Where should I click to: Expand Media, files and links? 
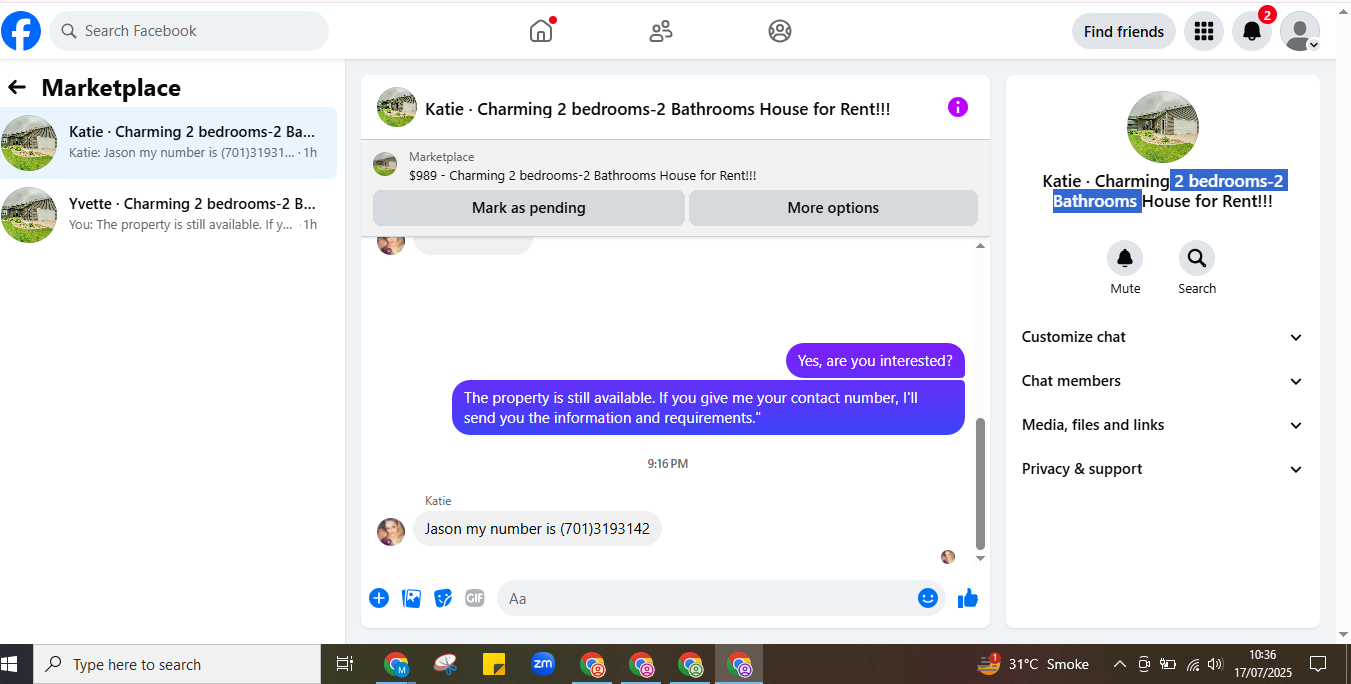point(1162,425)
